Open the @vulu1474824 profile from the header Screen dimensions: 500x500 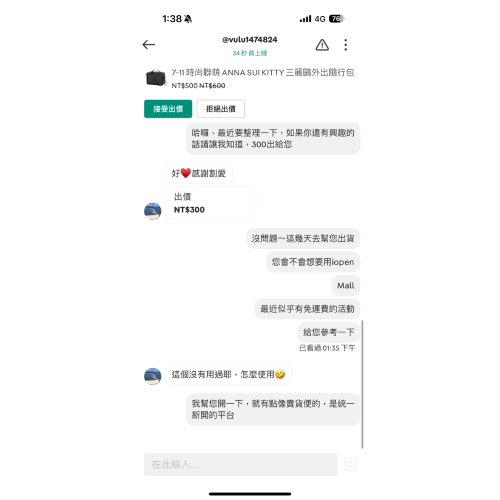250,40
